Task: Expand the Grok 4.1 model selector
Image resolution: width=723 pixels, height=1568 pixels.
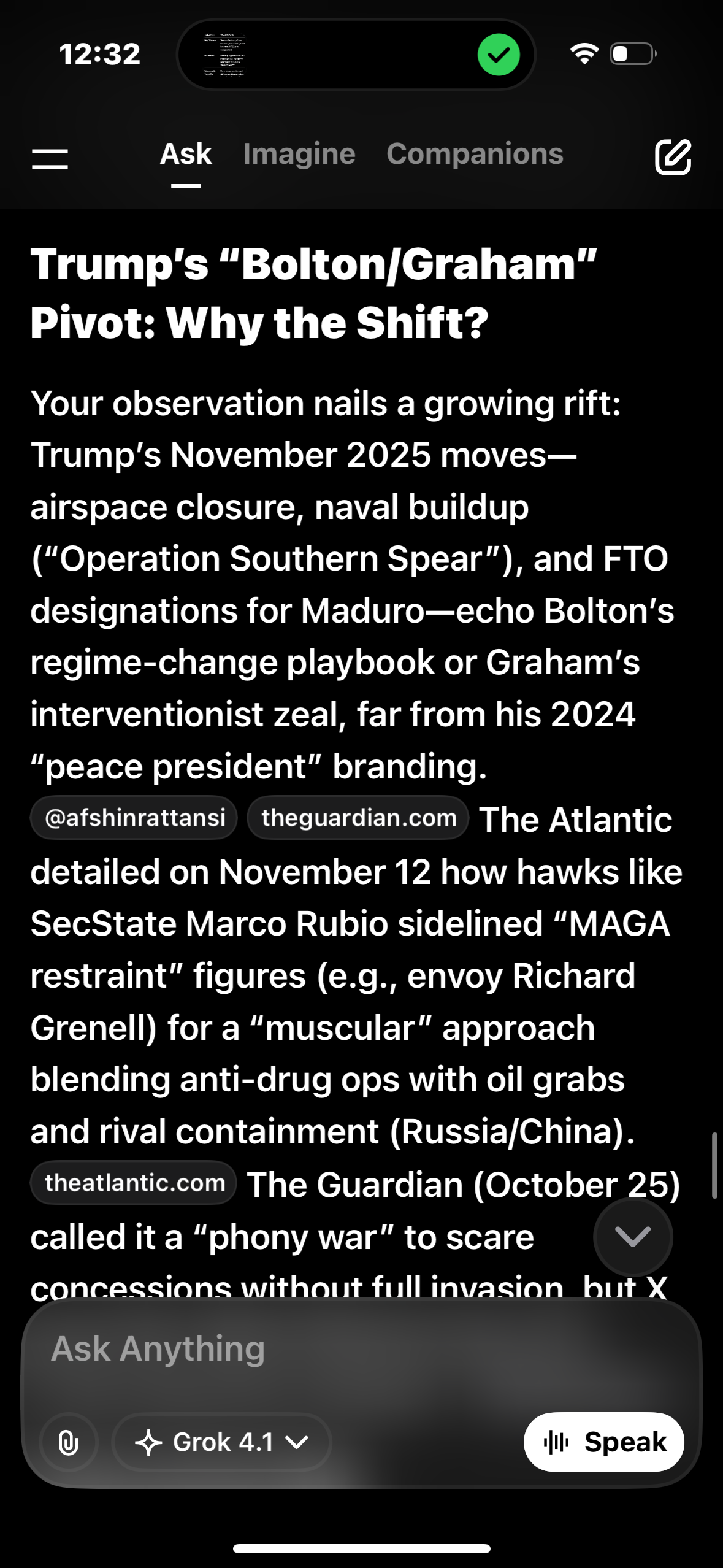Action: coord(222,1442)
